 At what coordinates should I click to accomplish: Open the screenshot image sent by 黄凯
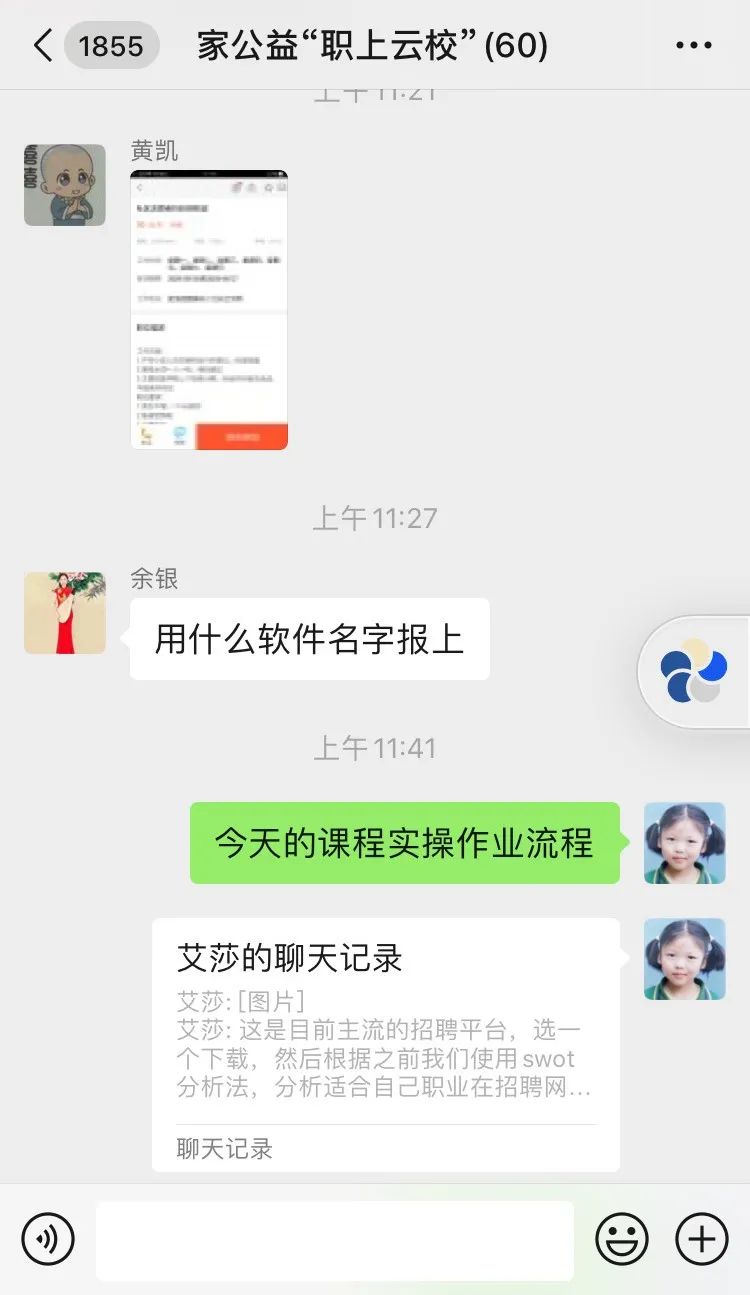[x=209, y=310]
